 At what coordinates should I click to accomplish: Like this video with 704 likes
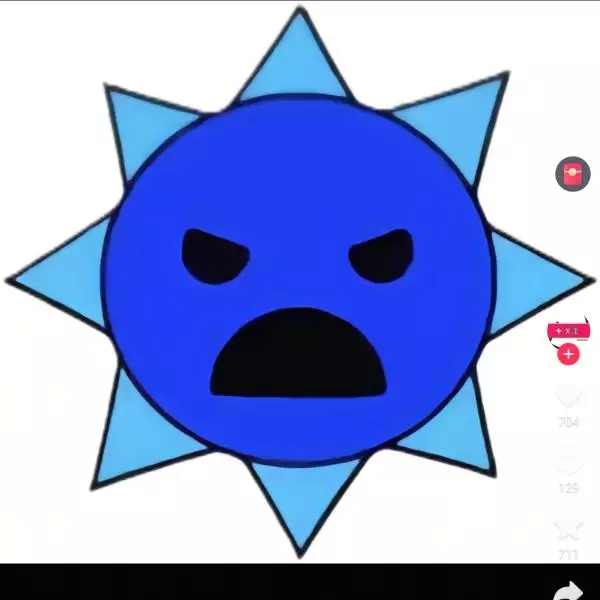[568, 399]
